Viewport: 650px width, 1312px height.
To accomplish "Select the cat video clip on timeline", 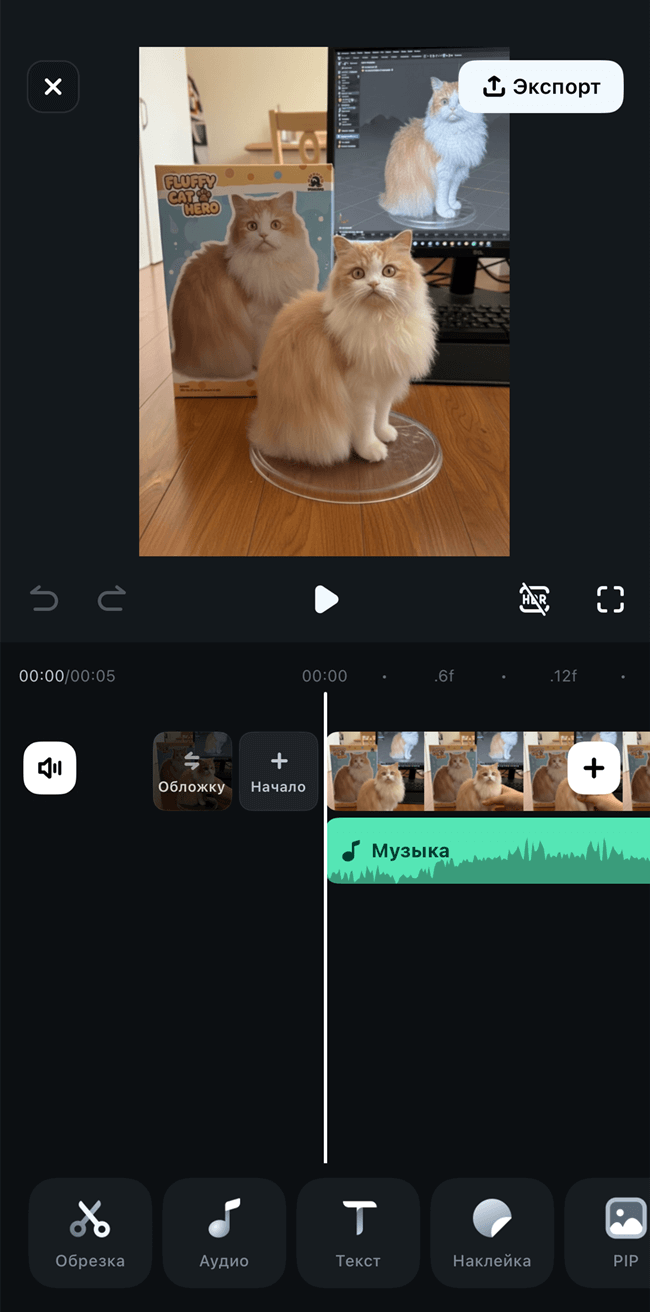I will [x=450, y=771].
